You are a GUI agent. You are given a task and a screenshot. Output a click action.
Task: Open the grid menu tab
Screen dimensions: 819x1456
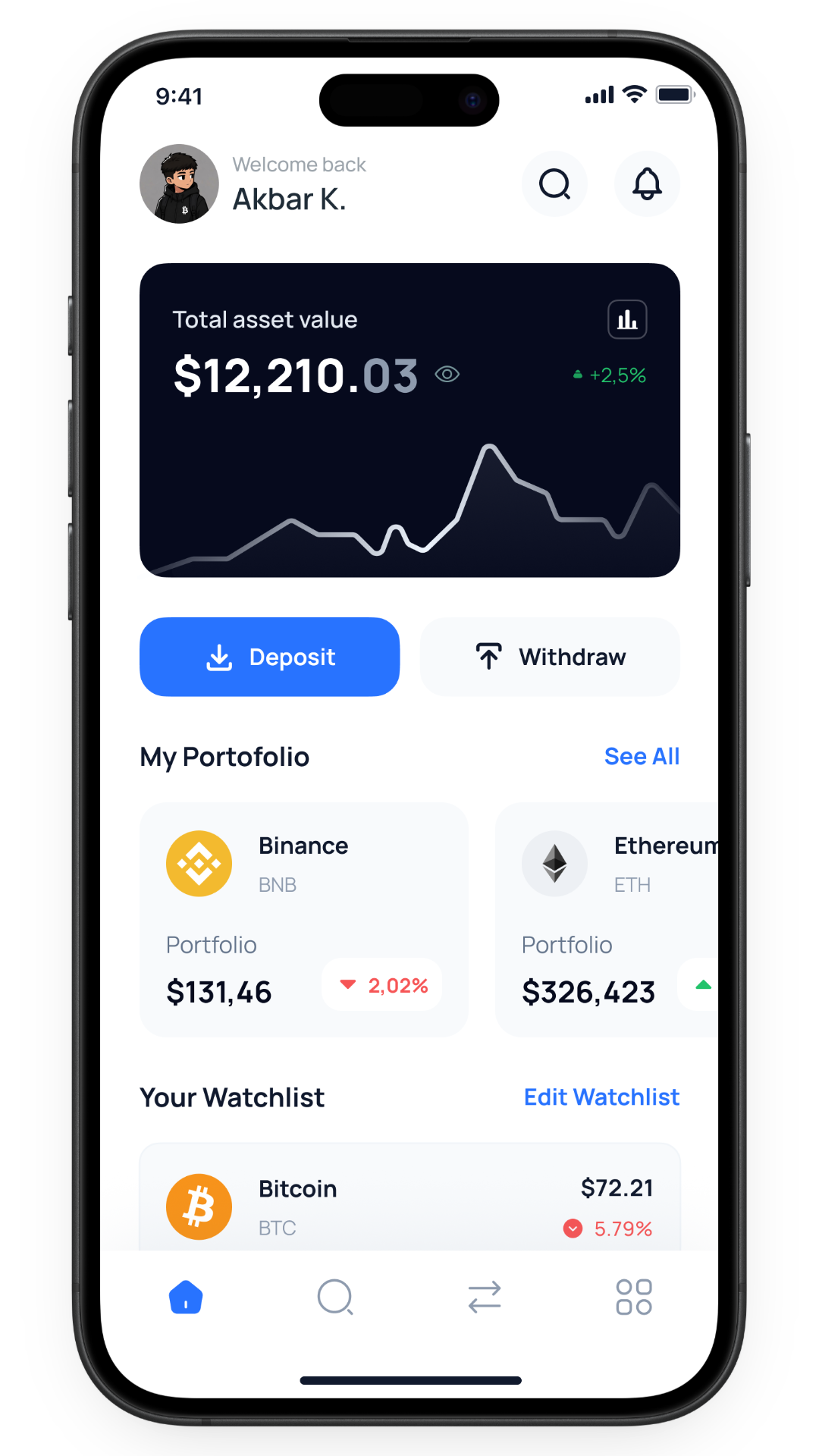pyautogui.click(x=634, y=1297)
